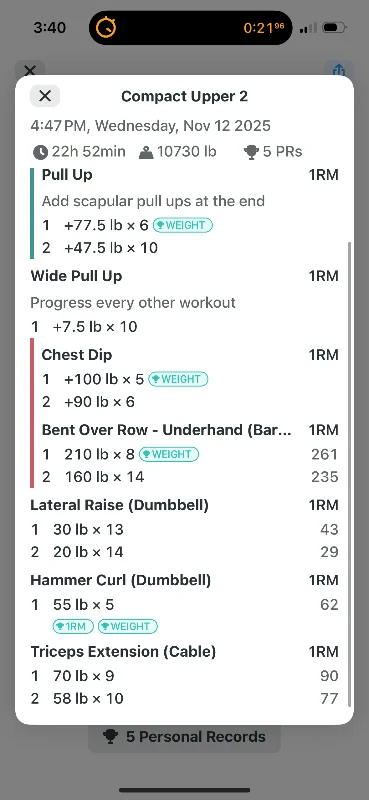
Task: Open the Hammer Curl (Dumbbell) exercise
Action: [120, 580]
